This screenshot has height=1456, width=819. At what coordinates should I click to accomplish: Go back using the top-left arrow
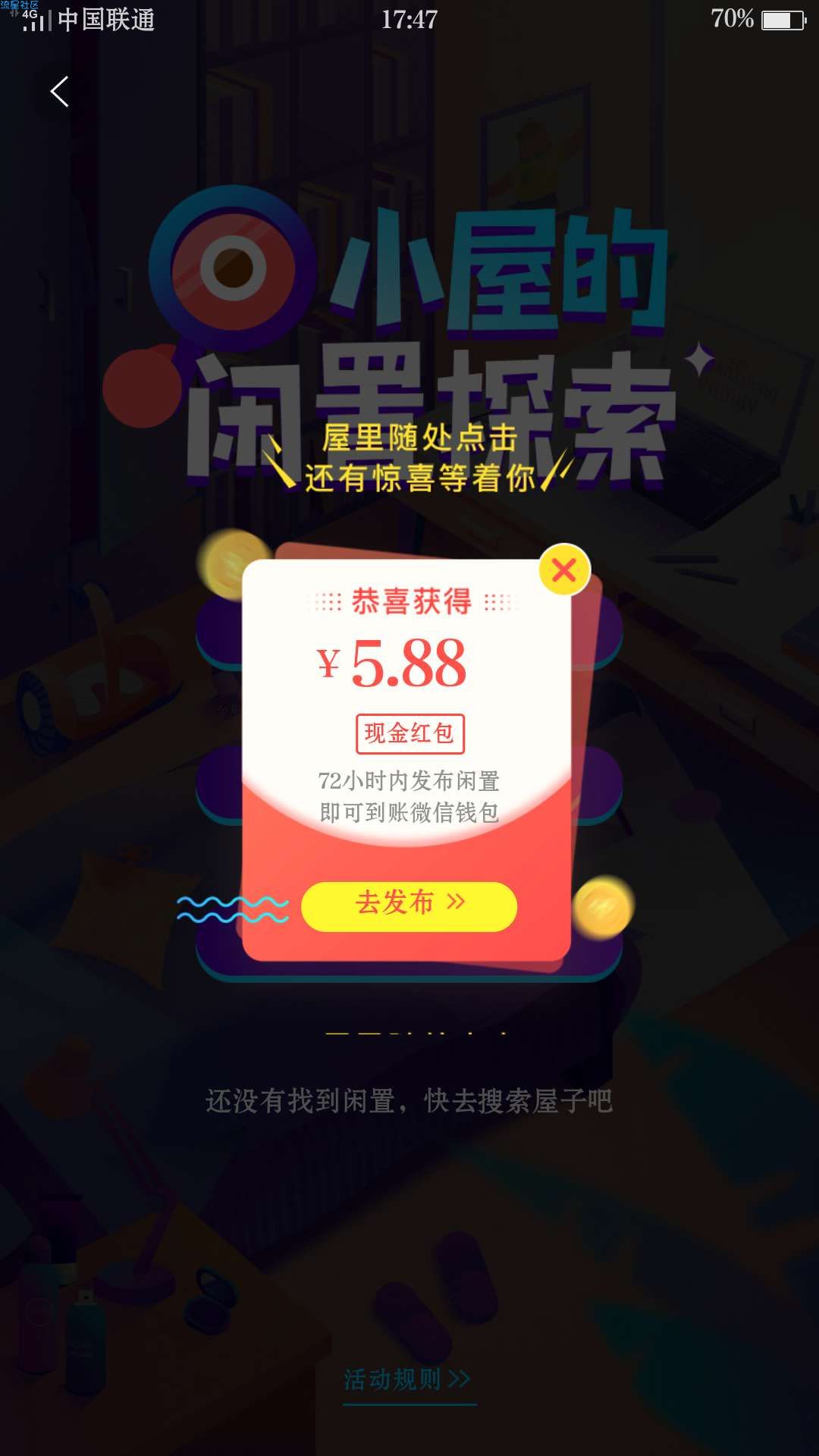tap(60, 92)
